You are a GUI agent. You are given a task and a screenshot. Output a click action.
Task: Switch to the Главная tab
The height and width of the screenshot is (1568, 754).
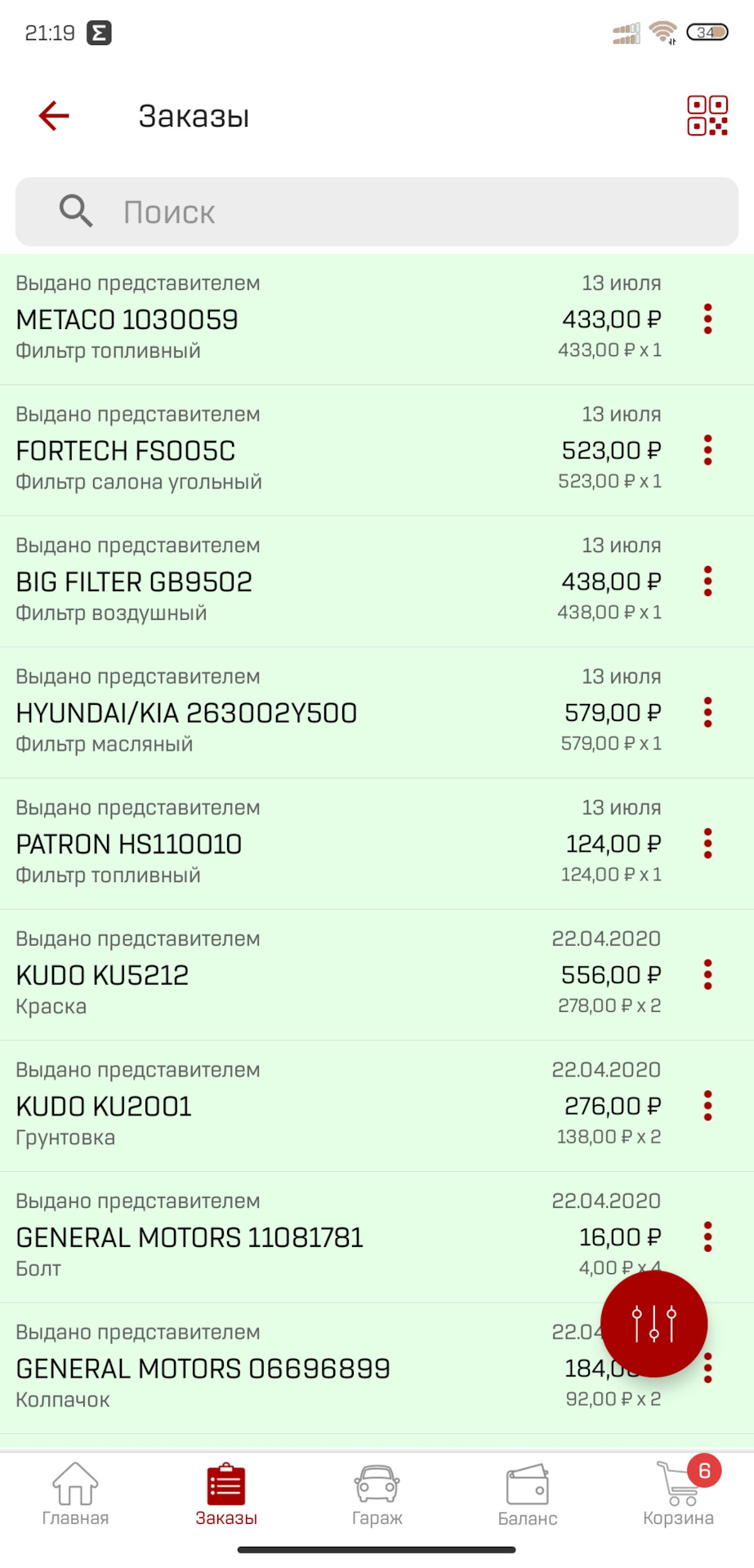tap(75, 1495)
